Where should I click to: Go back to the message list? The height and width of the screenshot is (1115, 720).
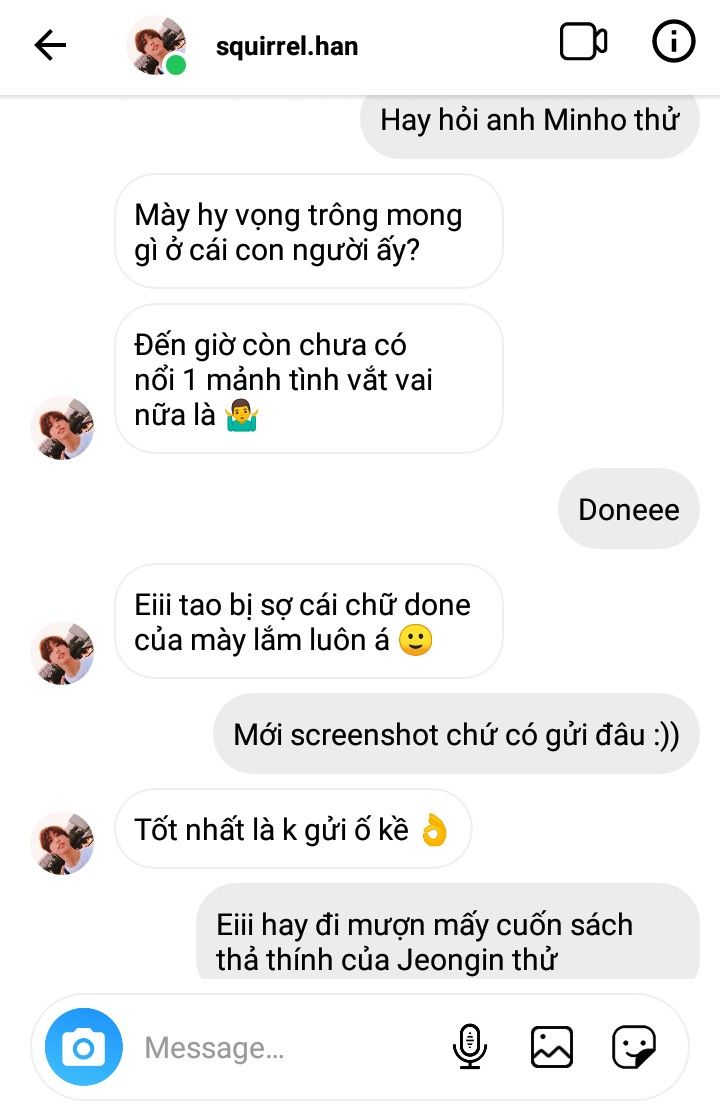(x=50, y=45)
